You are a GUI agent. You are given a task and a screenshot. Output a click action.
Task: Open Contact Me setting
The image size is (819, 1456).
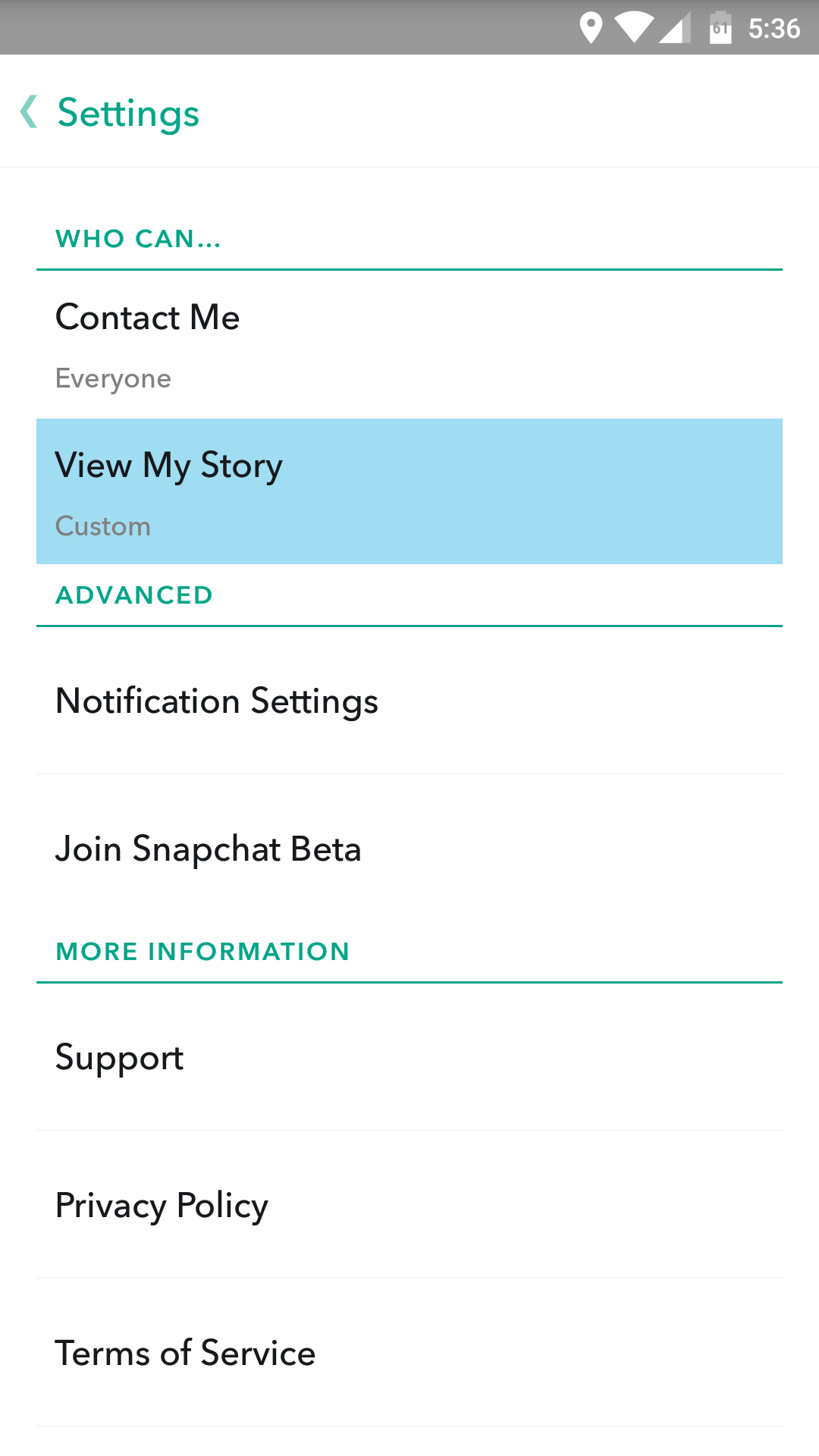pos(409,345)
